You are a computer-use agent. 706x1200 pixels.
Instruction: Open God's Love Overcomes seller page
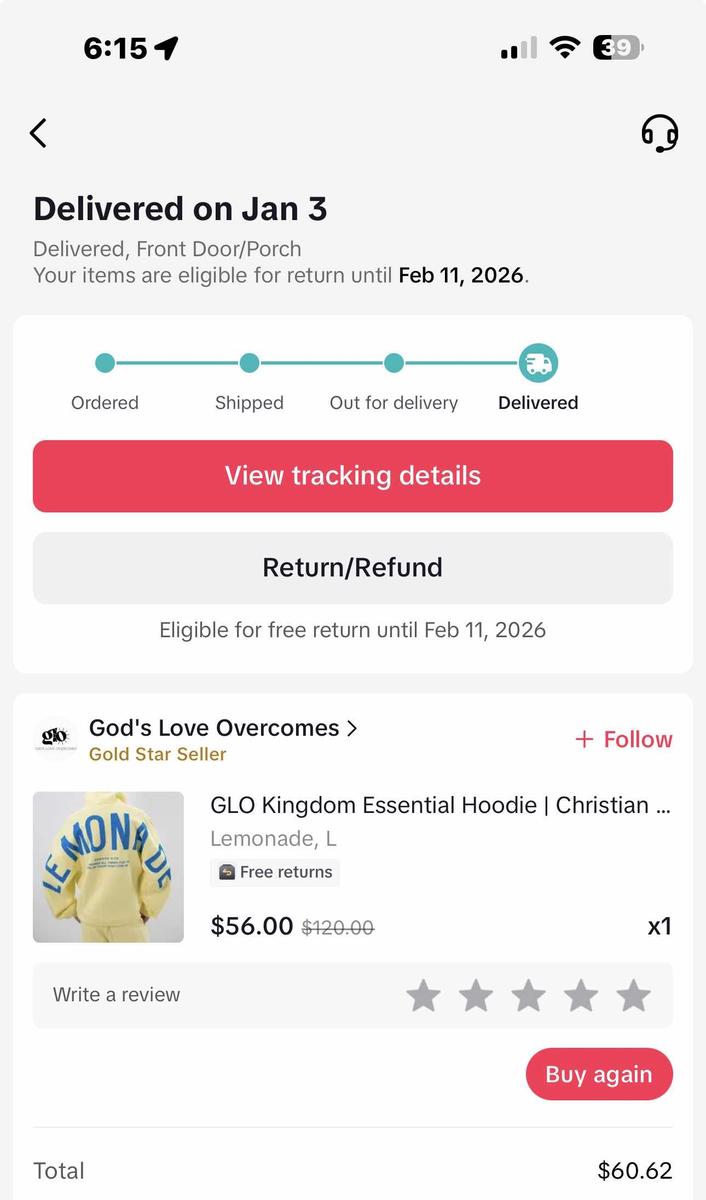coord(222,728)
